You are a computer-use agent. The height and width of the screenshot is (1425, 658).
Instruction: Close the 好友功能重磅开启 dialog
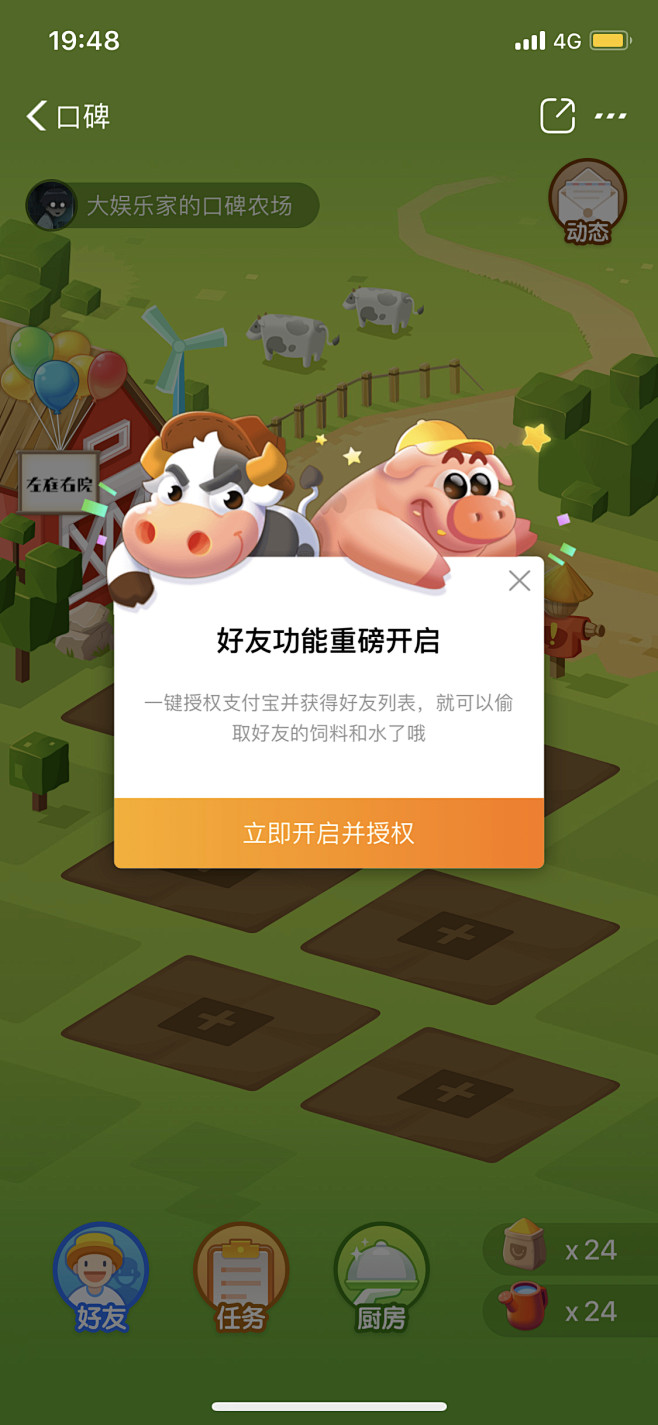point(519,581)
